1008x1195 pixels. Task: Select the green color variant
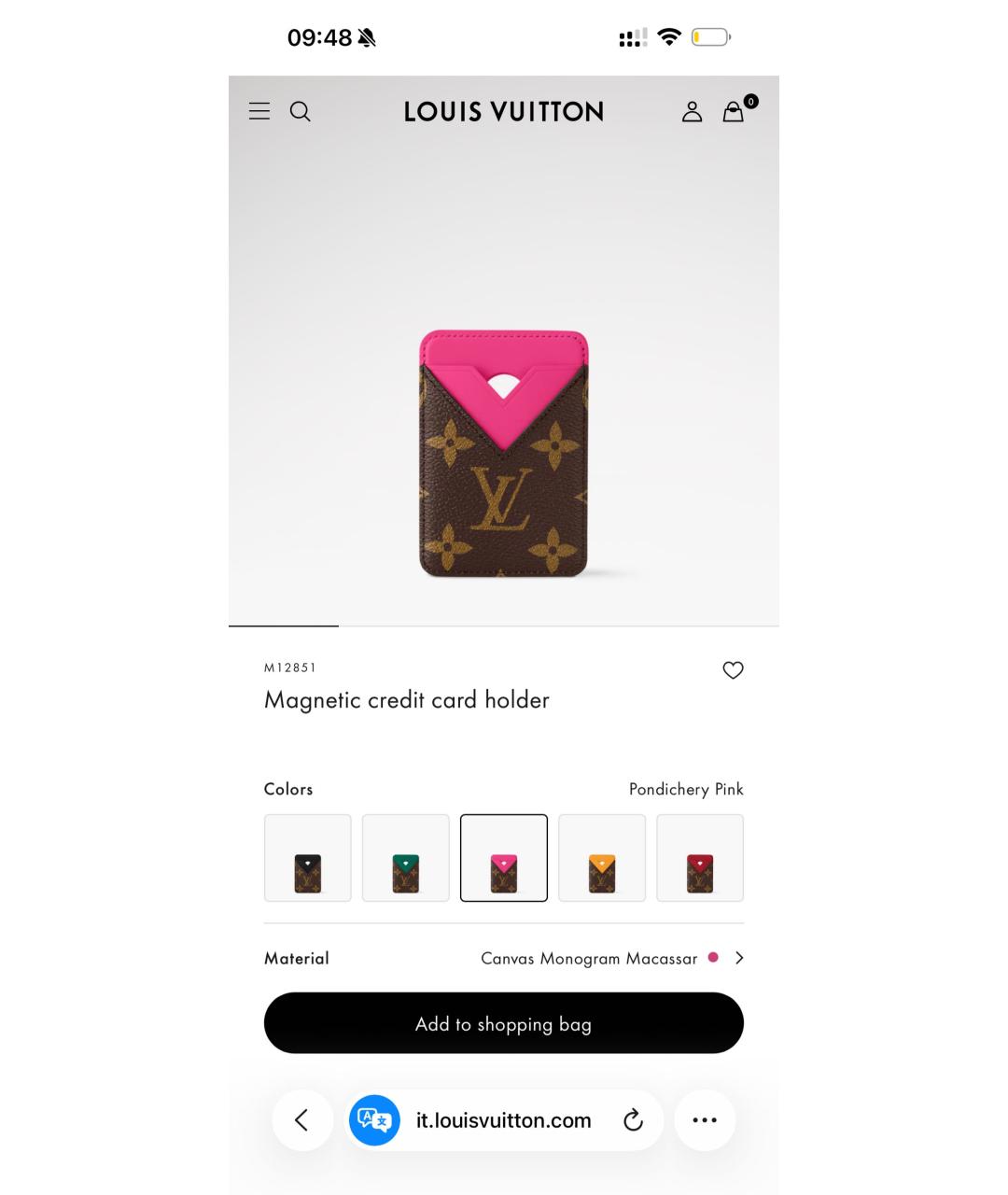(x=406, y=858)
